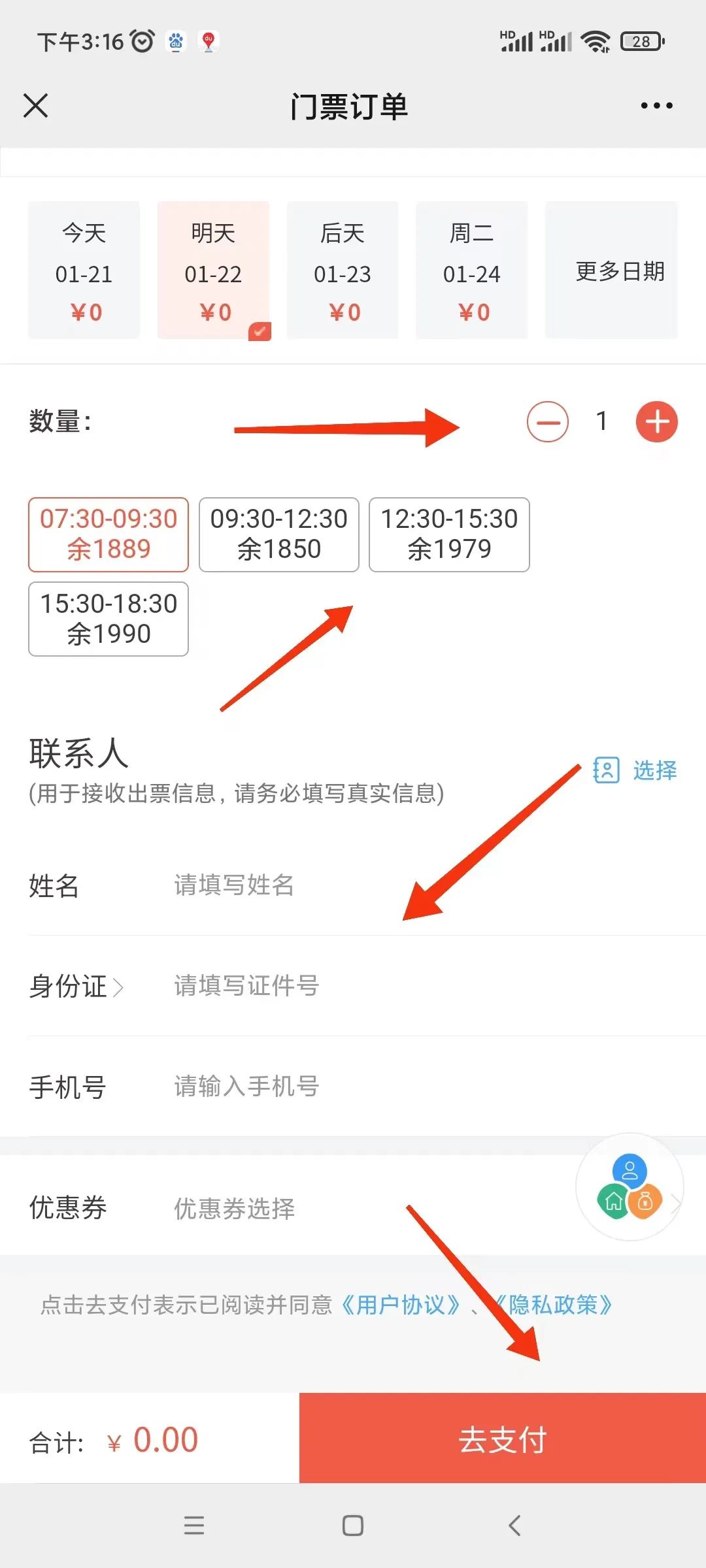Open the floating quick-menu button
The image size is (706, 1568).
click(629, 1186)
